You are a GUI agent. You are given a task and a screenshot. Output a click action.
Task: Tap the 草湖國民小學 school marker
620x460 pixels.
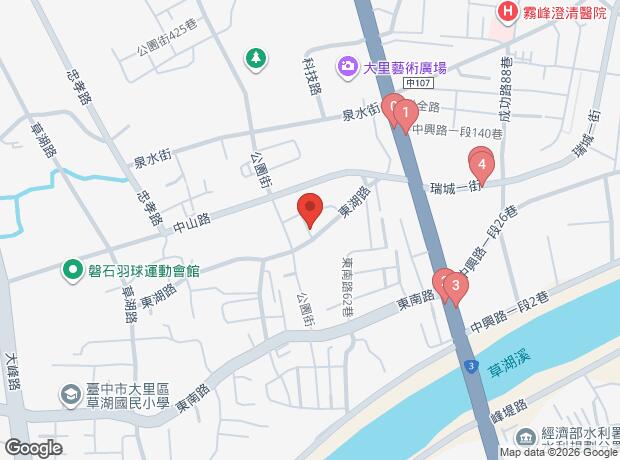tap(70, 396)
